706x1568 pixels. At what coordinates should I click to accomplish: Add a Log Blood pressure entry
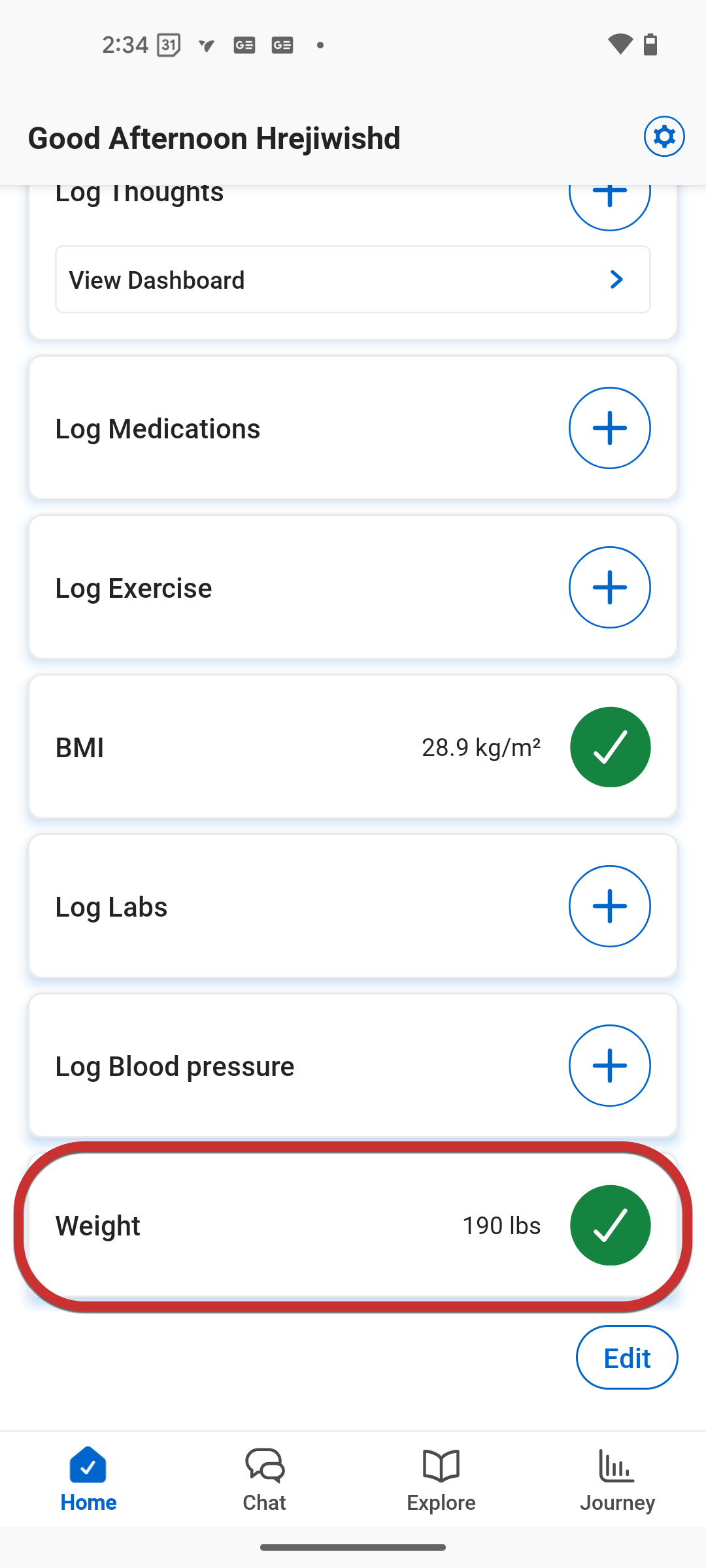pyautogui.click(x=609, y=1066)
